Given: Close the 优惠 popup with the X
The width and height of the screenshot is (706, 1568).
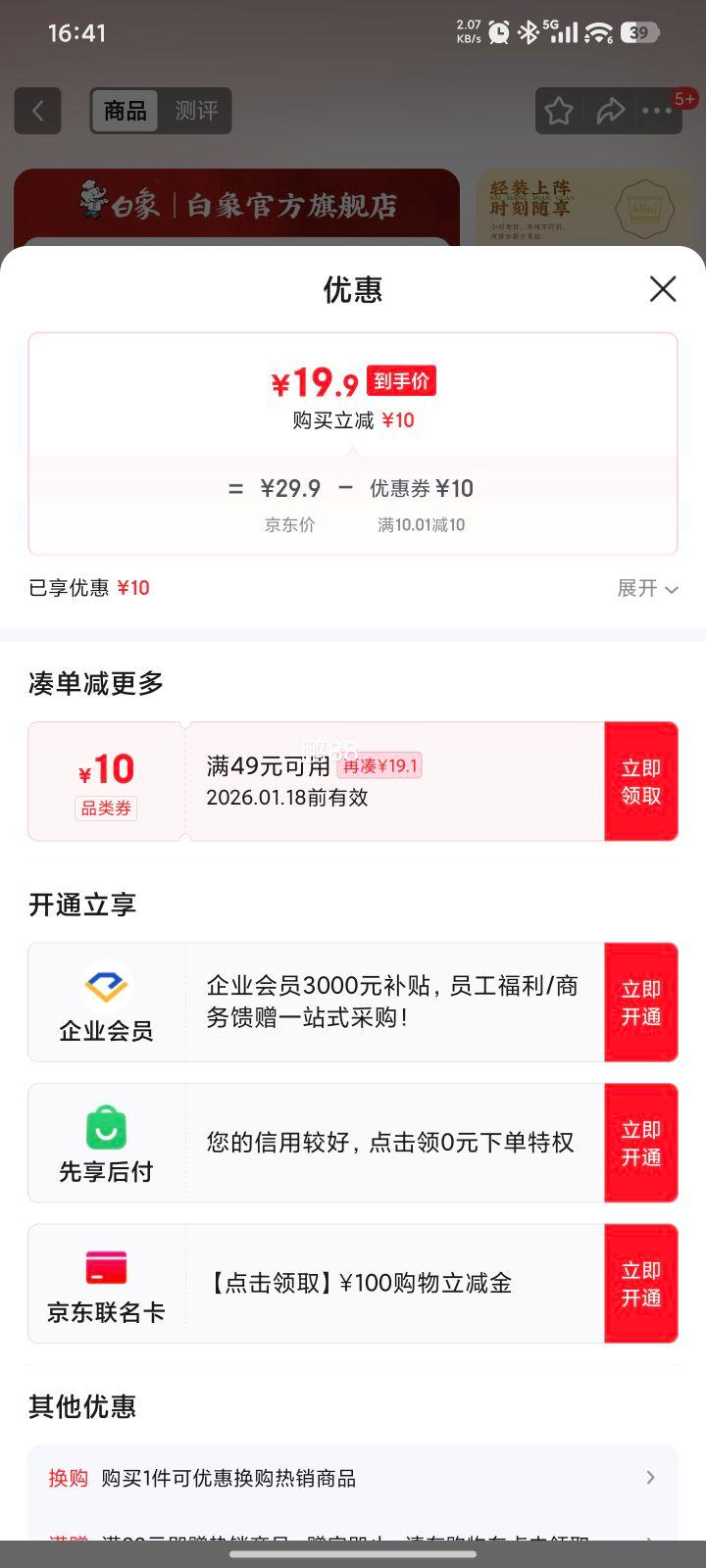Looking at the screenshot, I should click(663, 288).
